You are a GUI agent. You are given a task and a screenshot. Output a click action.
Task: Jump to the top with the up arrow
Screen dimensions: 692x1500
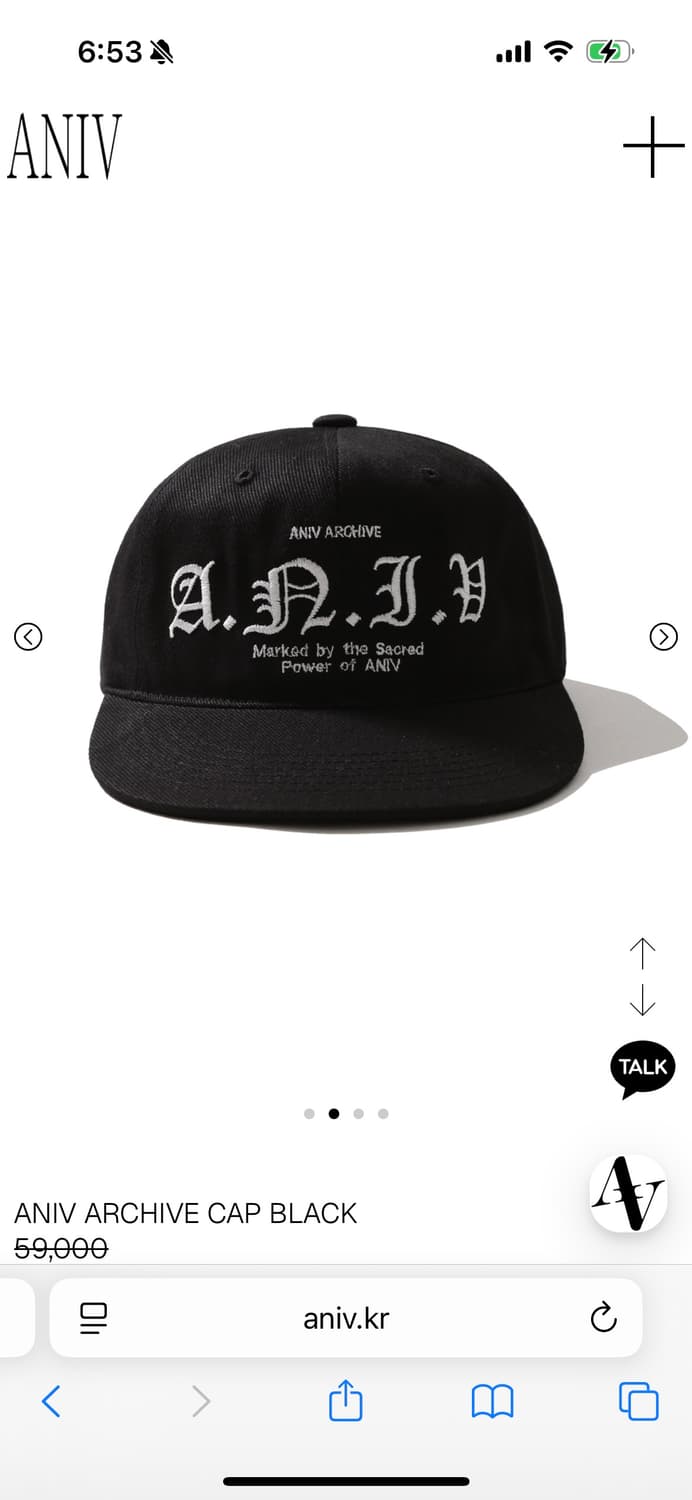coord(642,953)
